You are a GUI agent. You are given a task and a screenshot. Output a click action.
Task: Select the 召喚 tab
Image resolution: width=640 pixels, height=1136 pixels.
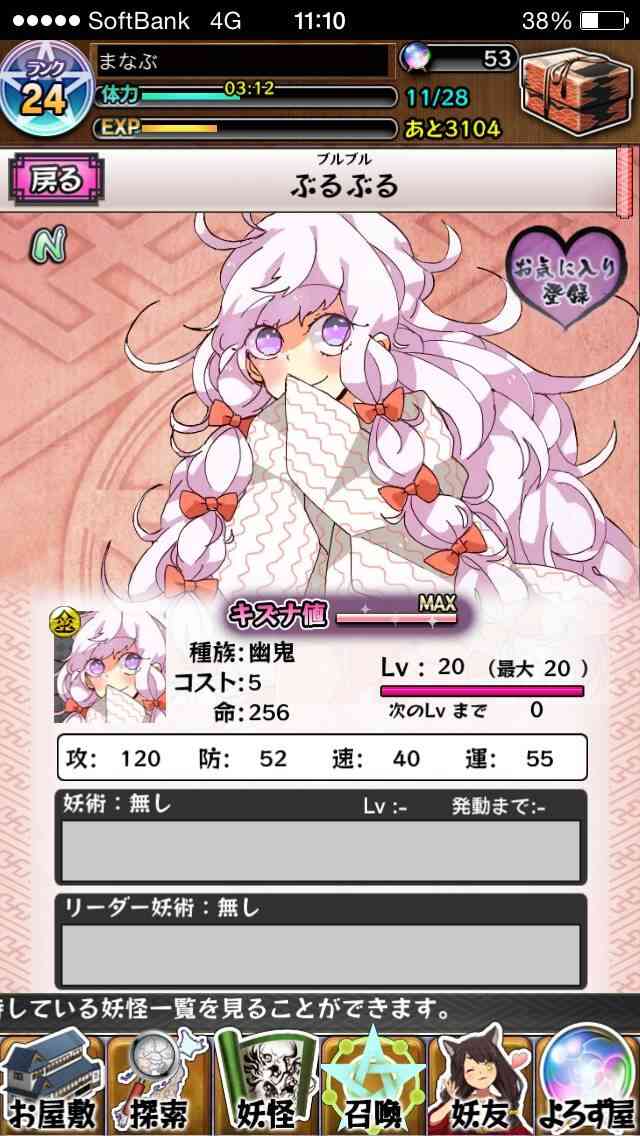click(374, 1082)
